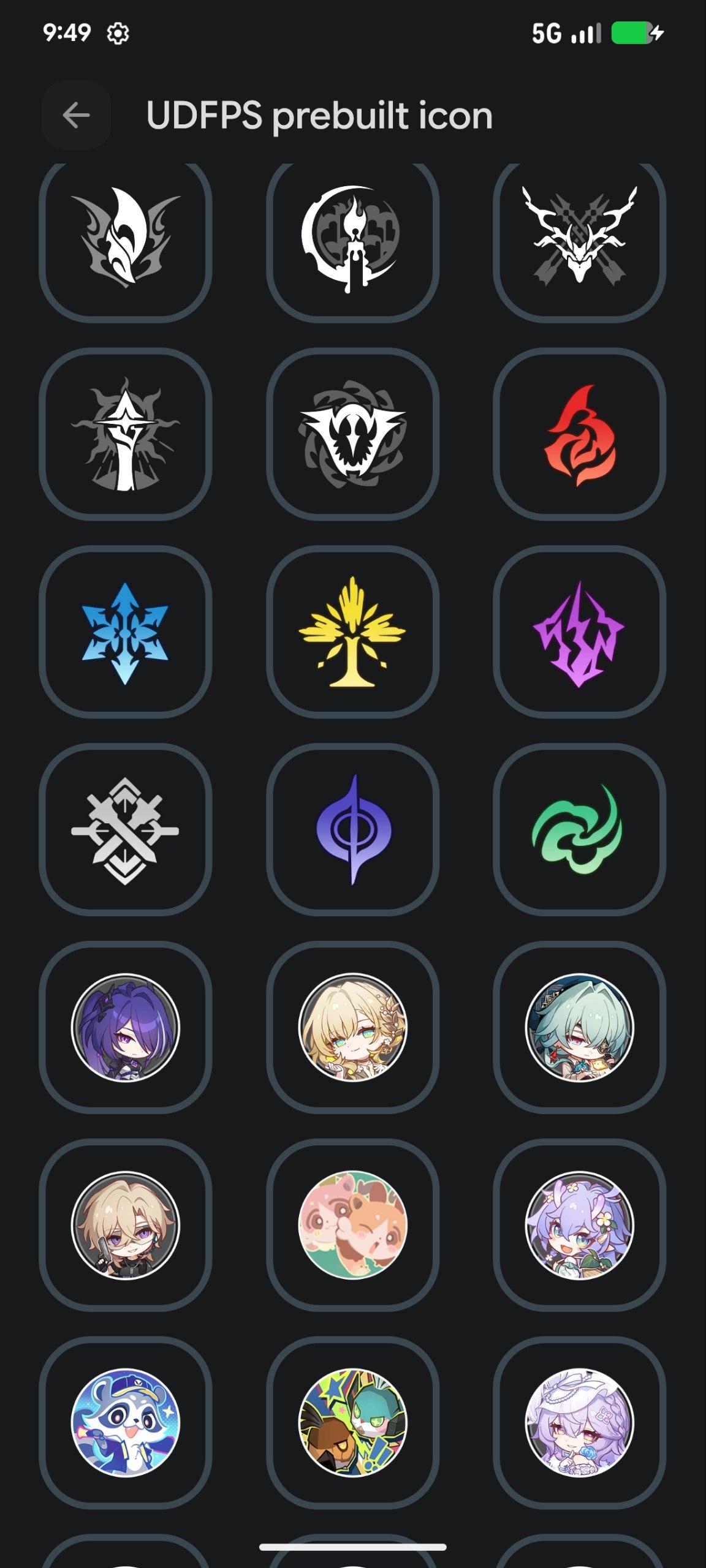Go back using the arrow button
706x1568 pixels.
76,115
